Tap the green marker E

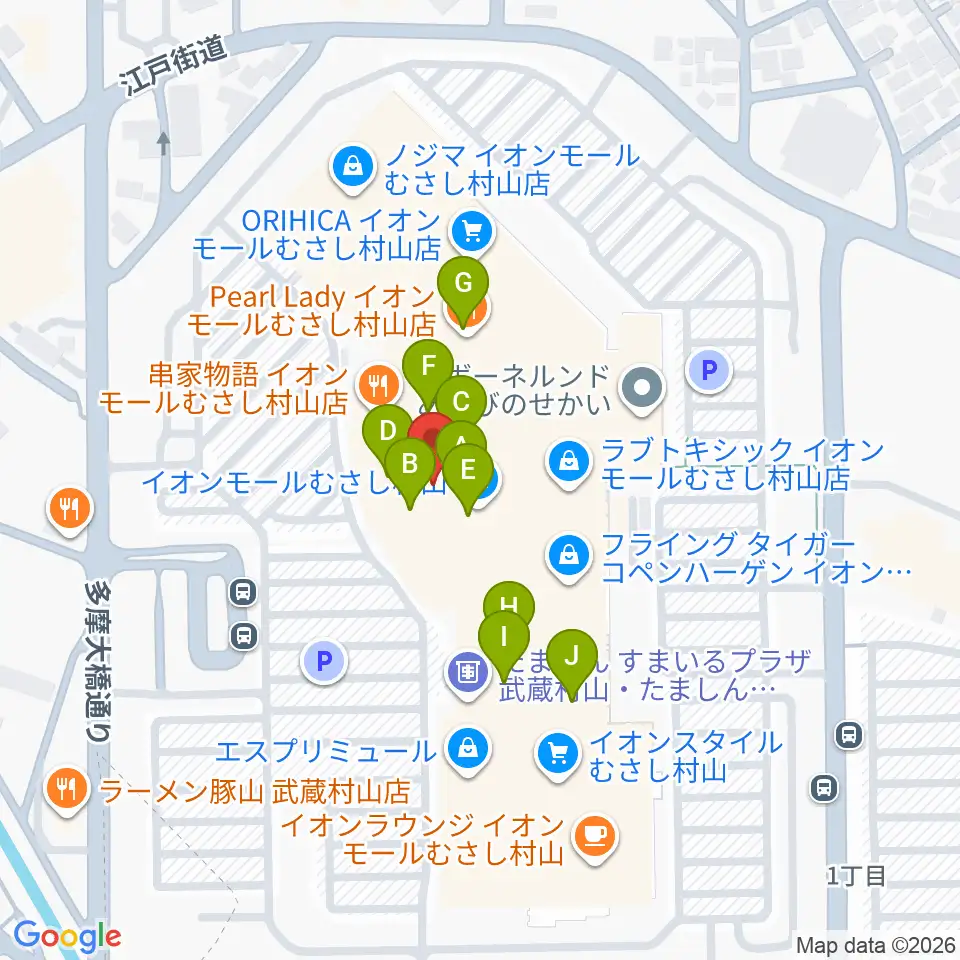pyautogui.click(x=468, y=472)
